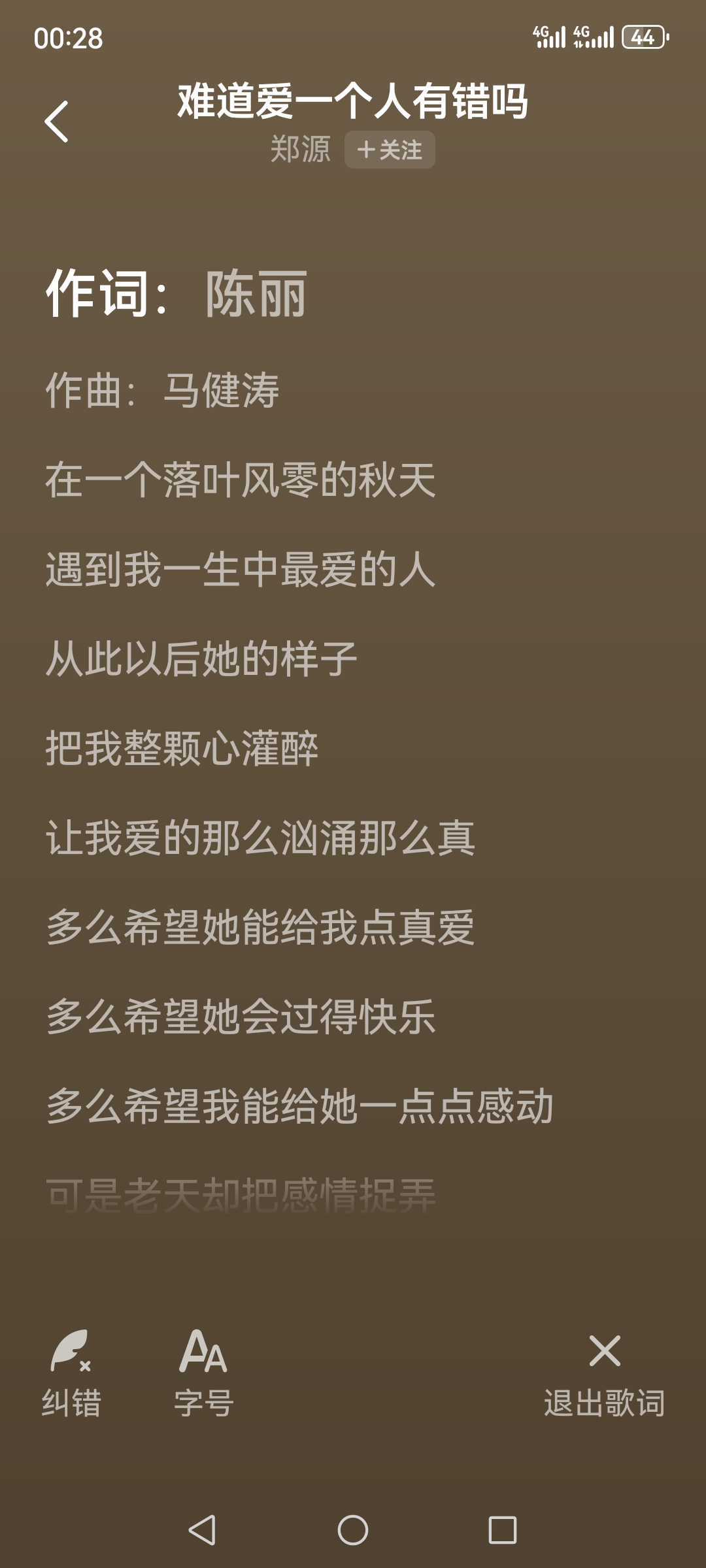Jump to the lyric line 在一个落叶风零的秋天
The width and height of the screenshot is (706, 1568).
pyautogui.click(x=241, y=480)
